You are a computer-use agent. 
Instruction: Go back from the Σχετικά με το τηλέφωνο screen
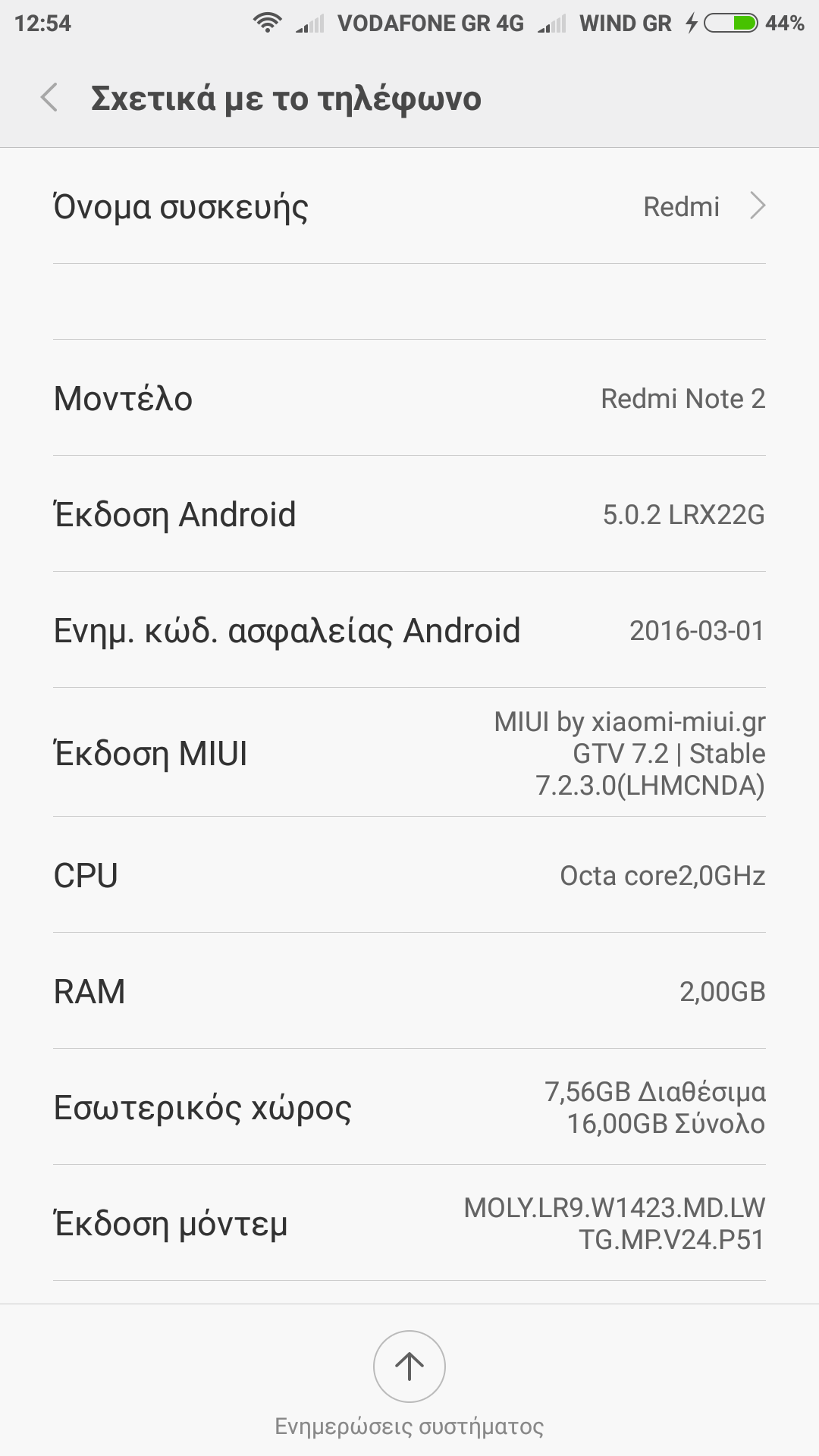49,98
